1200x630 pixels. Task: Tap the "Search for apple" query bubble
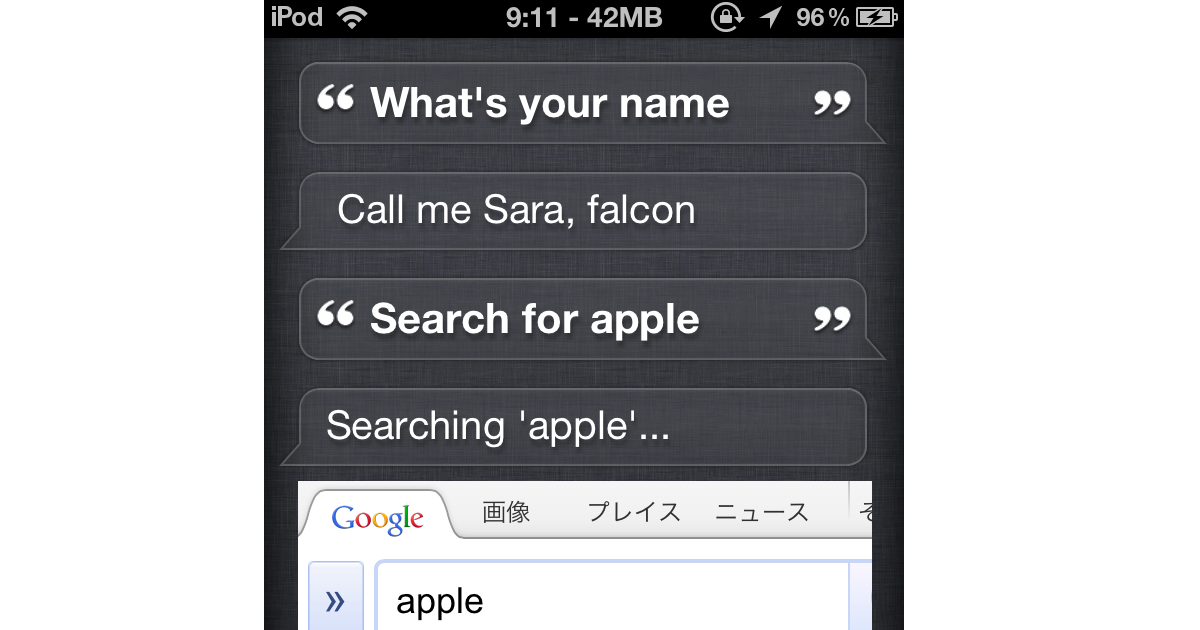click(582, 319)
